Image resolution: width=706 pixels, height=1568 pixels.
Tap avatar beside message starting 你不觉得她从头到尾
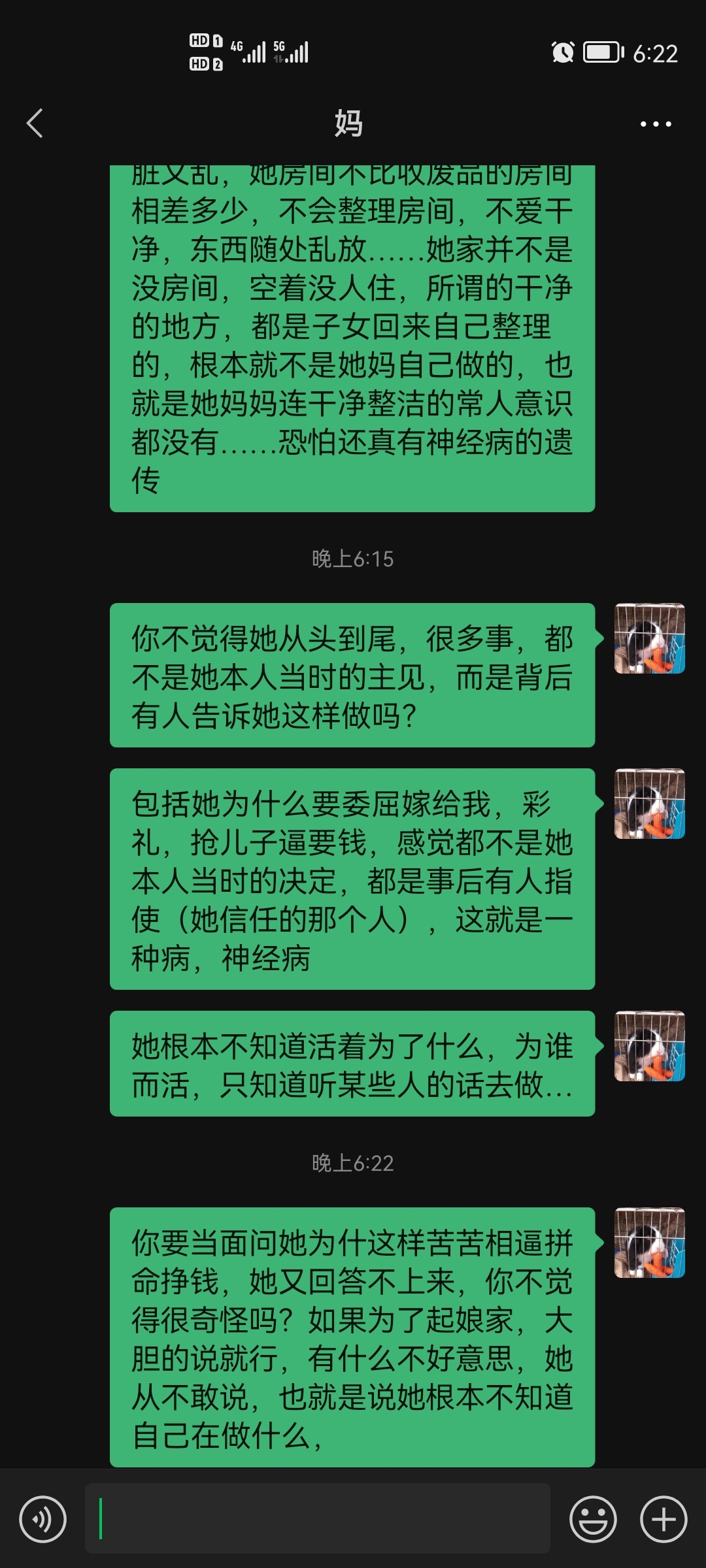[x=649, y=639]
